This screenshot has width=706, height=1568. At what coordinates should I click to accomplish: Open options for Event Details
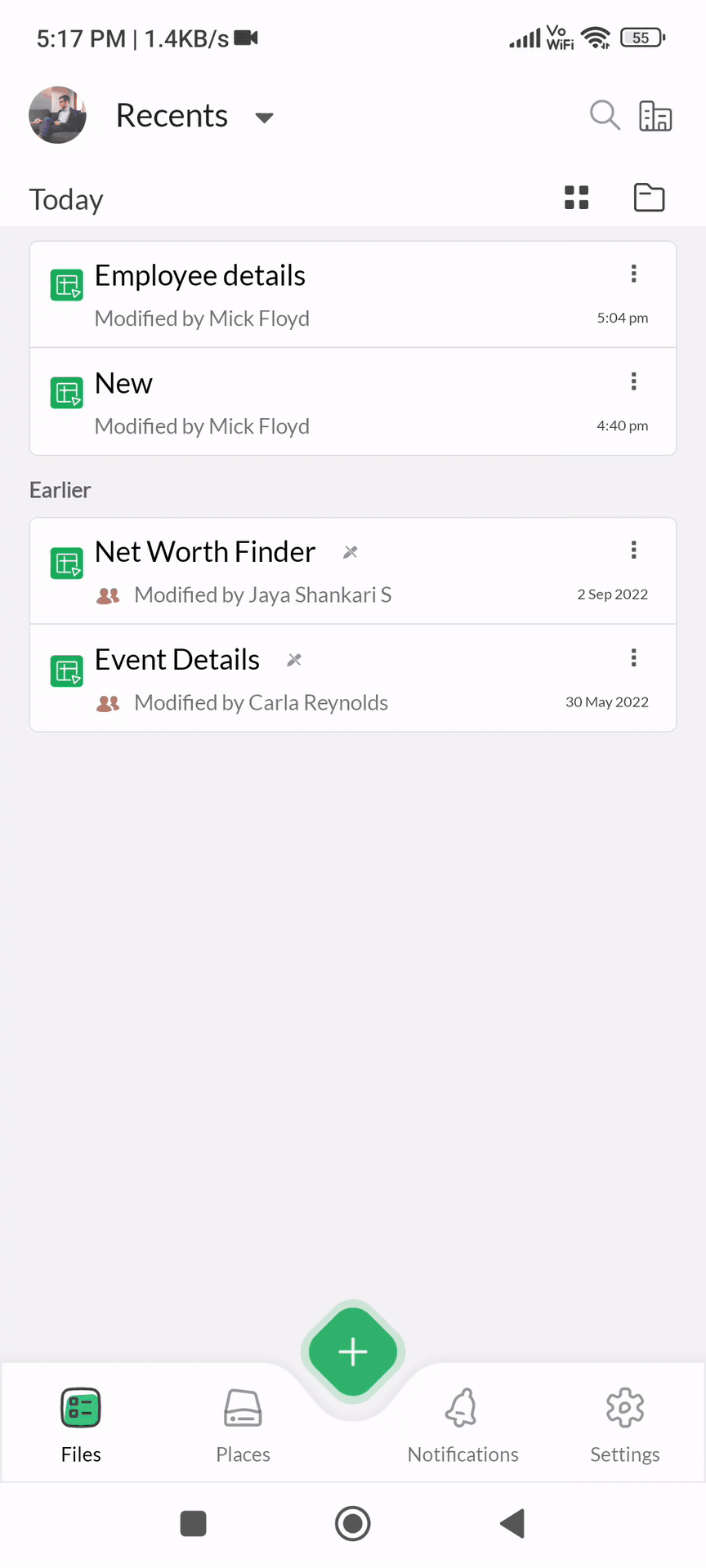pos(634,658)
